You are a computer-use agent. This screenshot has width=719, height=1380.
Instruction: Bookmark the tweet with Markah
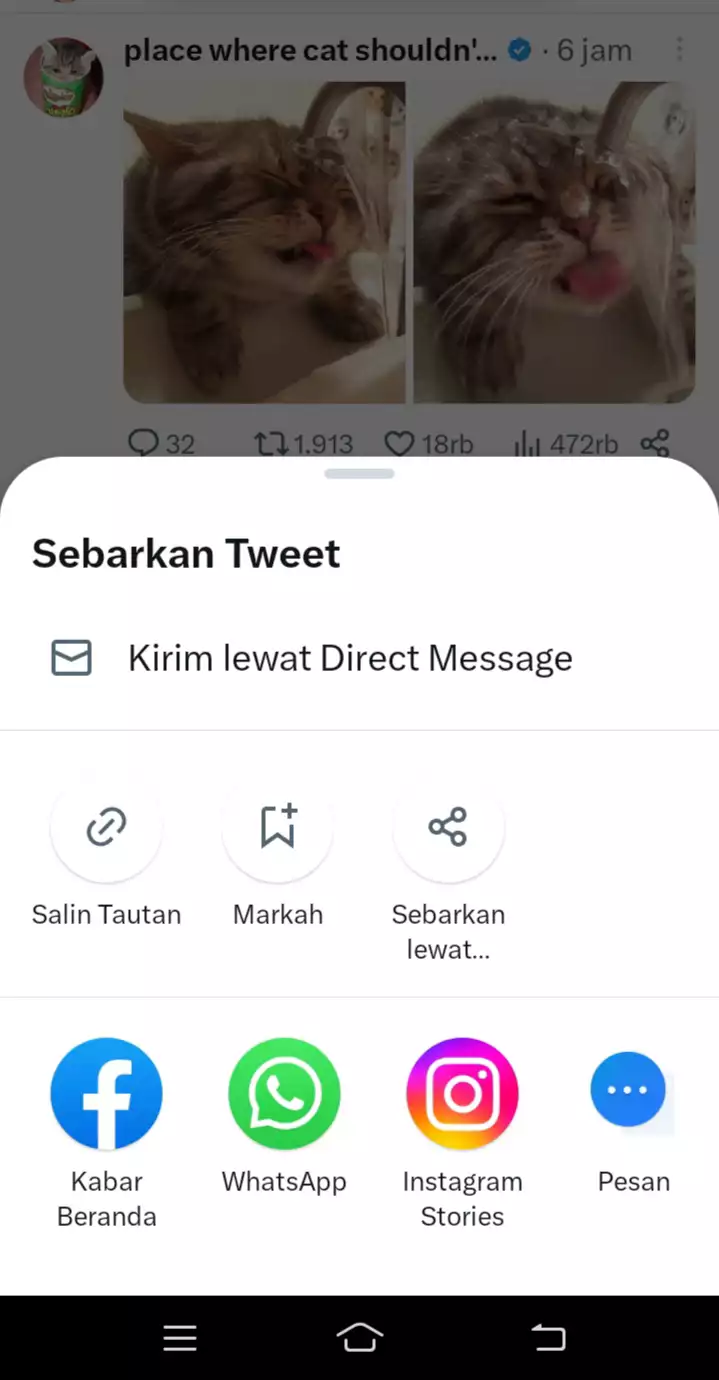click(x=278, y=828)
